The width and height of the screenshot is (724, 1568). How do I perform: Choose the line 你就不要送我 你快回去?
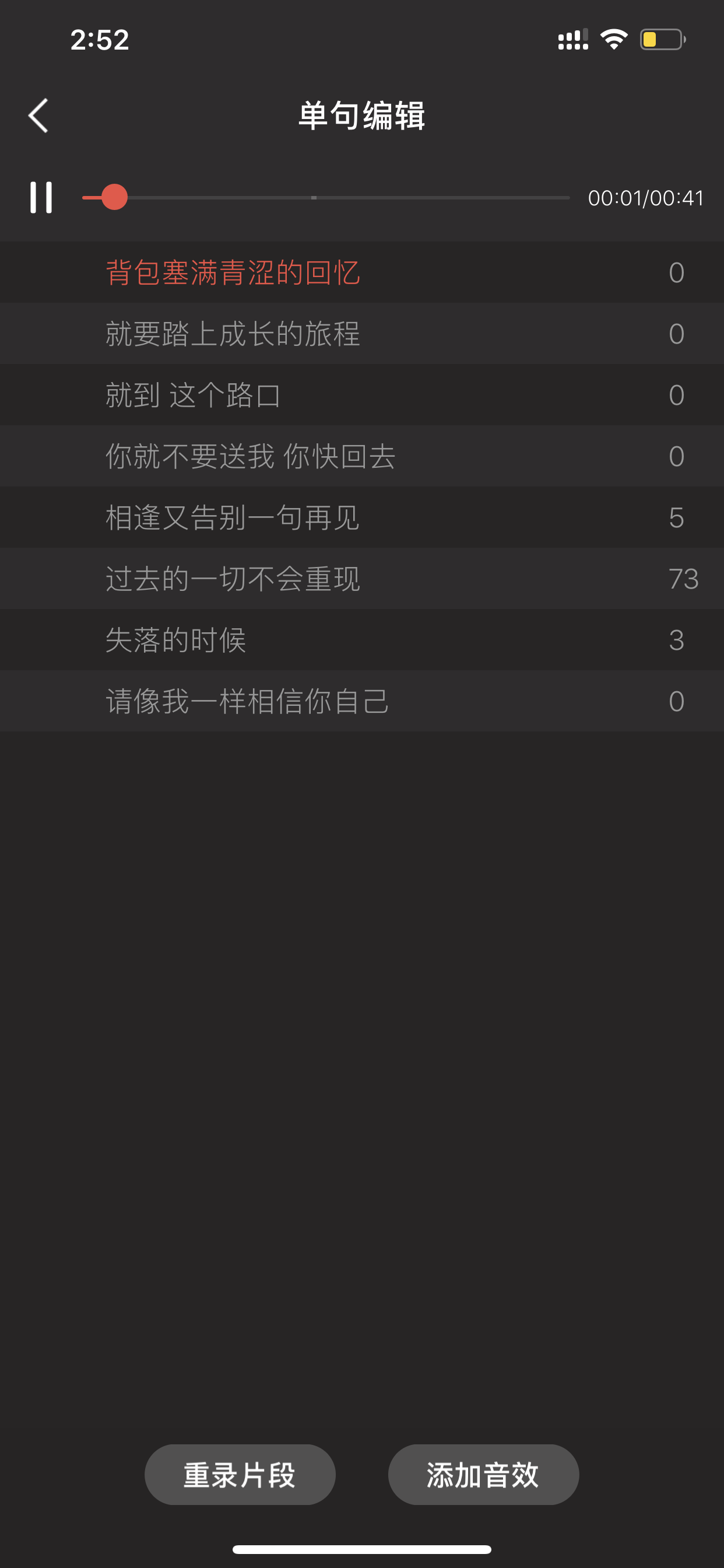click(x=362, y=456)
